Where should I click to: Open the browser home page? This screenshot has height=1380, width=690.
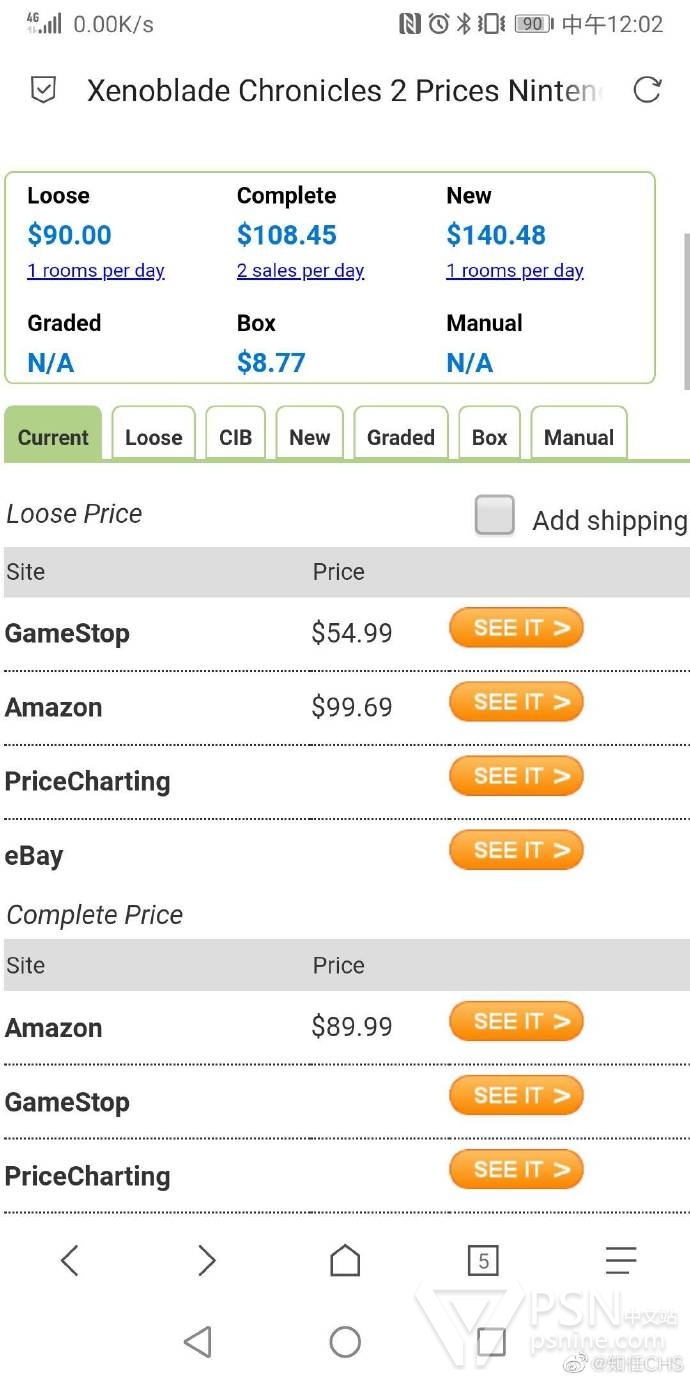[x=345, y=1260]
